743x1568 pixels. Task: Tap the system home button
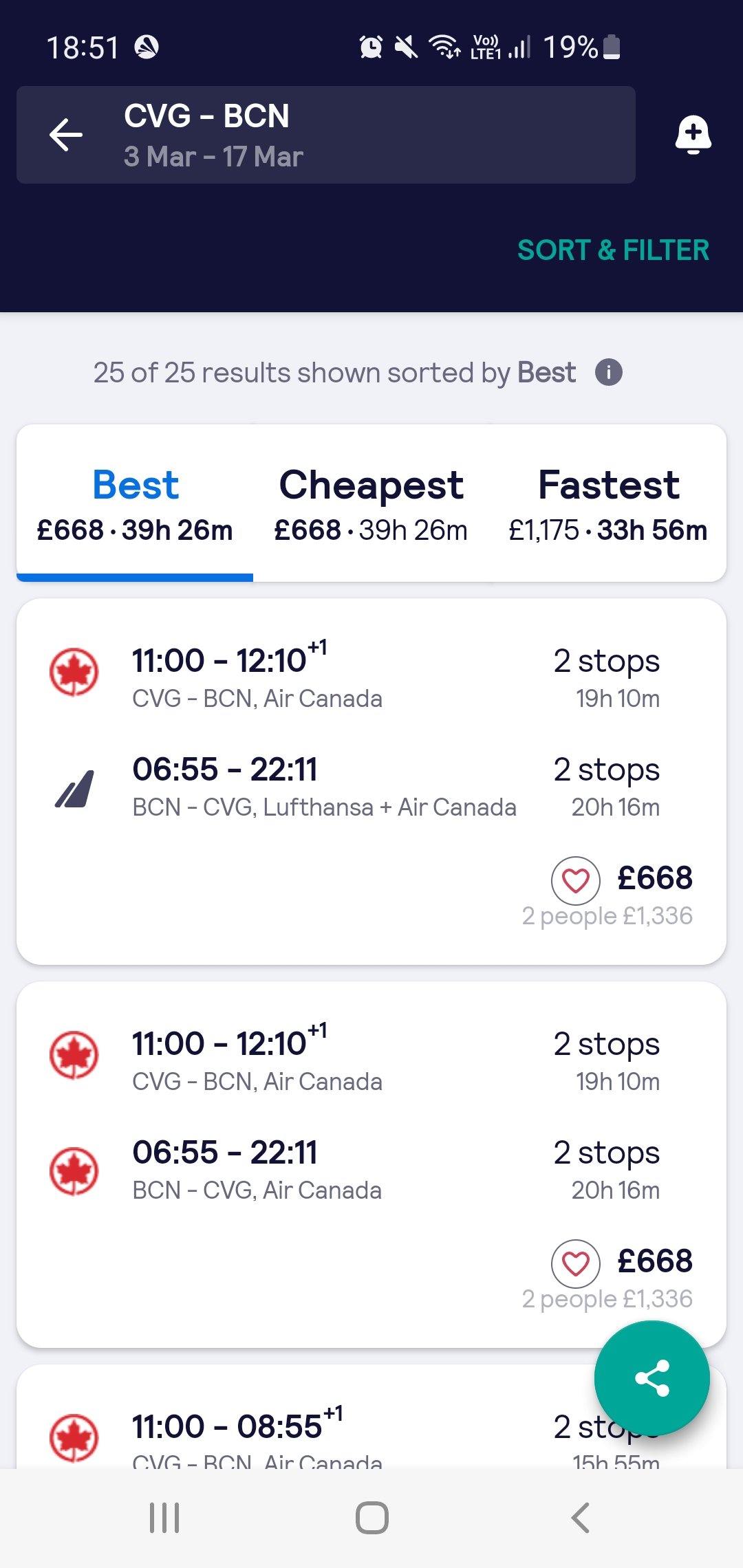click(x=371, y=1518)
